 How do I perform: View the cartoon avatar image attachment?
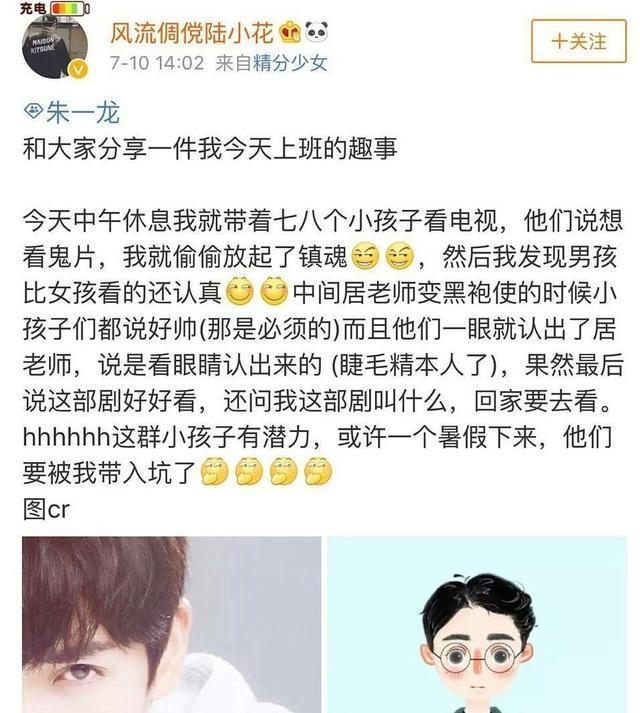click(x=481, y=625)
